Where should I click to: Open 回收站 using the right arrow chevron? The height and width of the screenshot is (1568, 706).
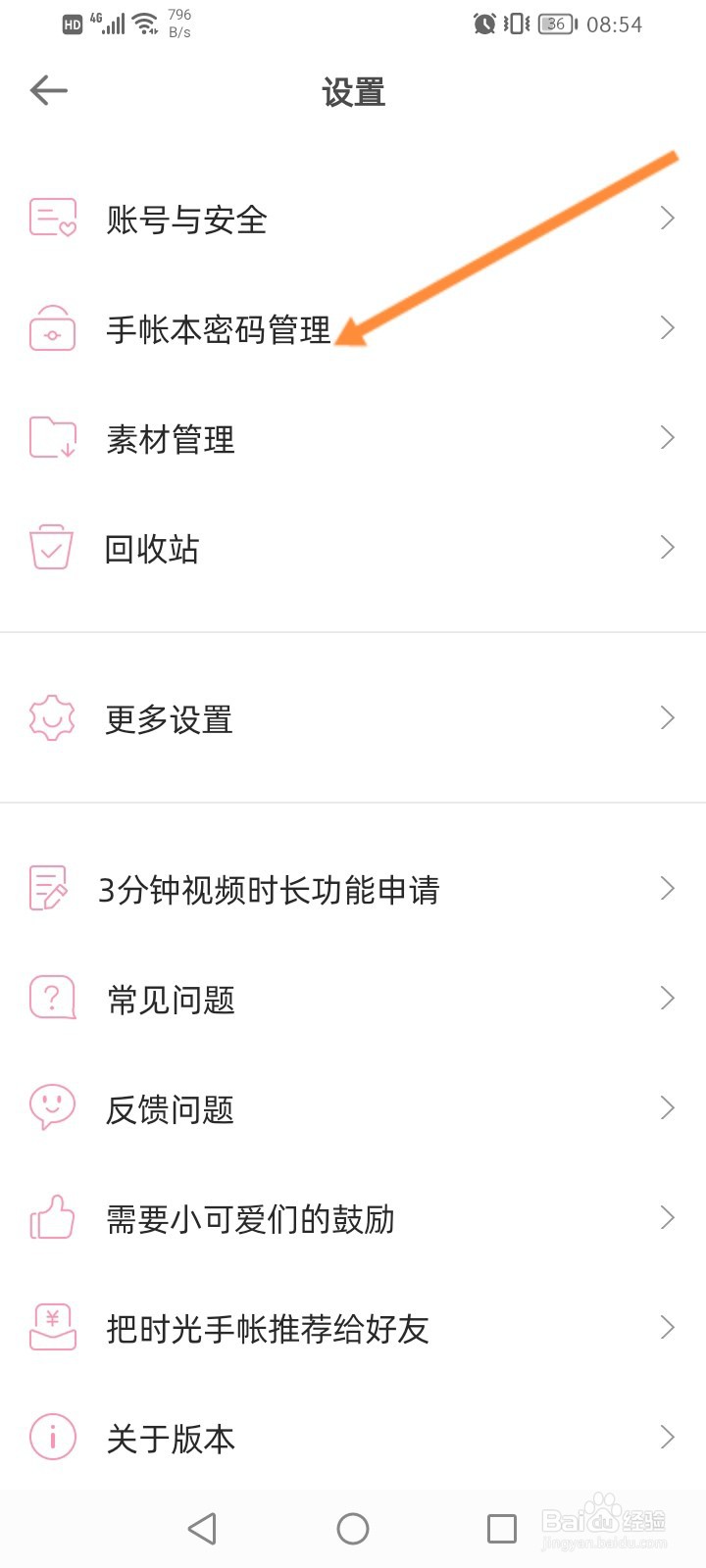(x=667, y=548)
